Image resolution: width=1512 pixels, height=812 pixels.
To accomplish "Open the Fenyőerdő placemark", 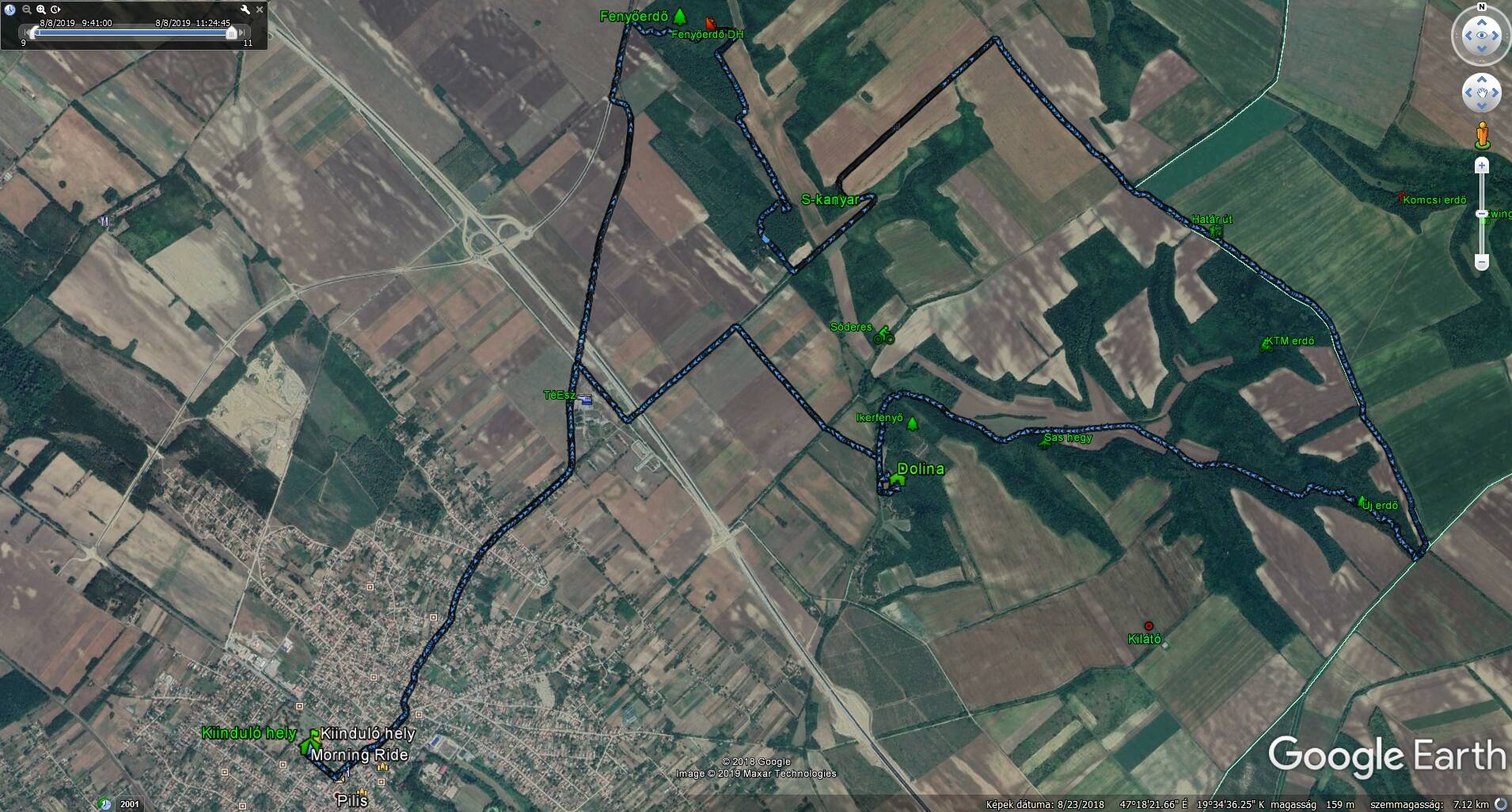I will [680, 17].
